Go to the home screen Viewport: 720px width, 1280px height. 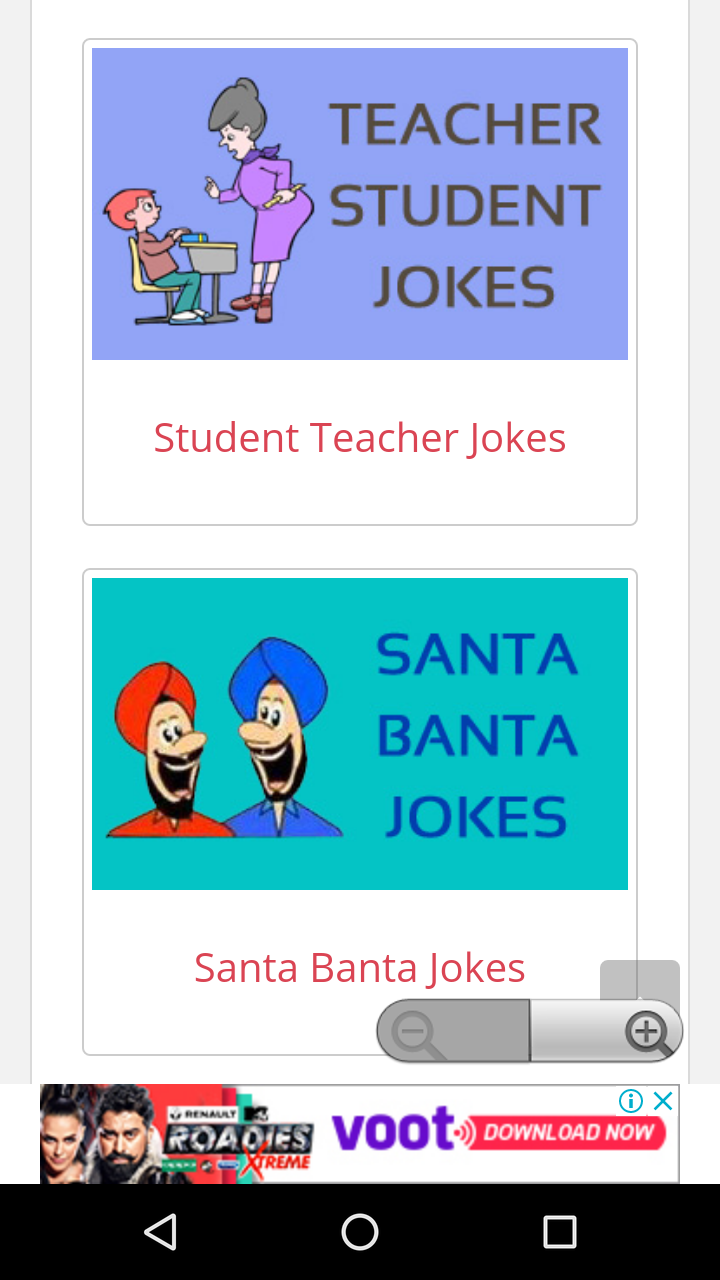click(x=360, y=1232)
